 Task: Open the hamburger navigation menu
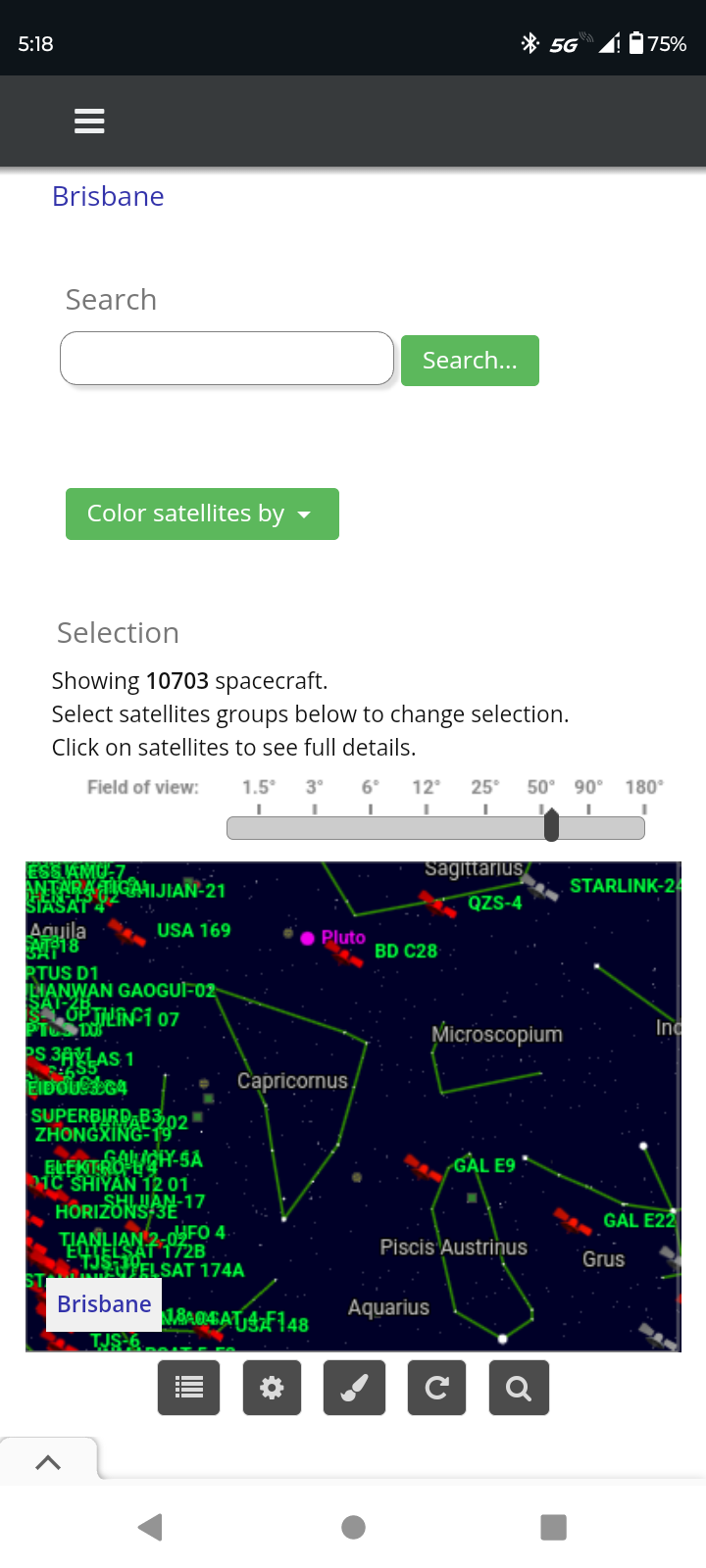[x=89, y=122]
